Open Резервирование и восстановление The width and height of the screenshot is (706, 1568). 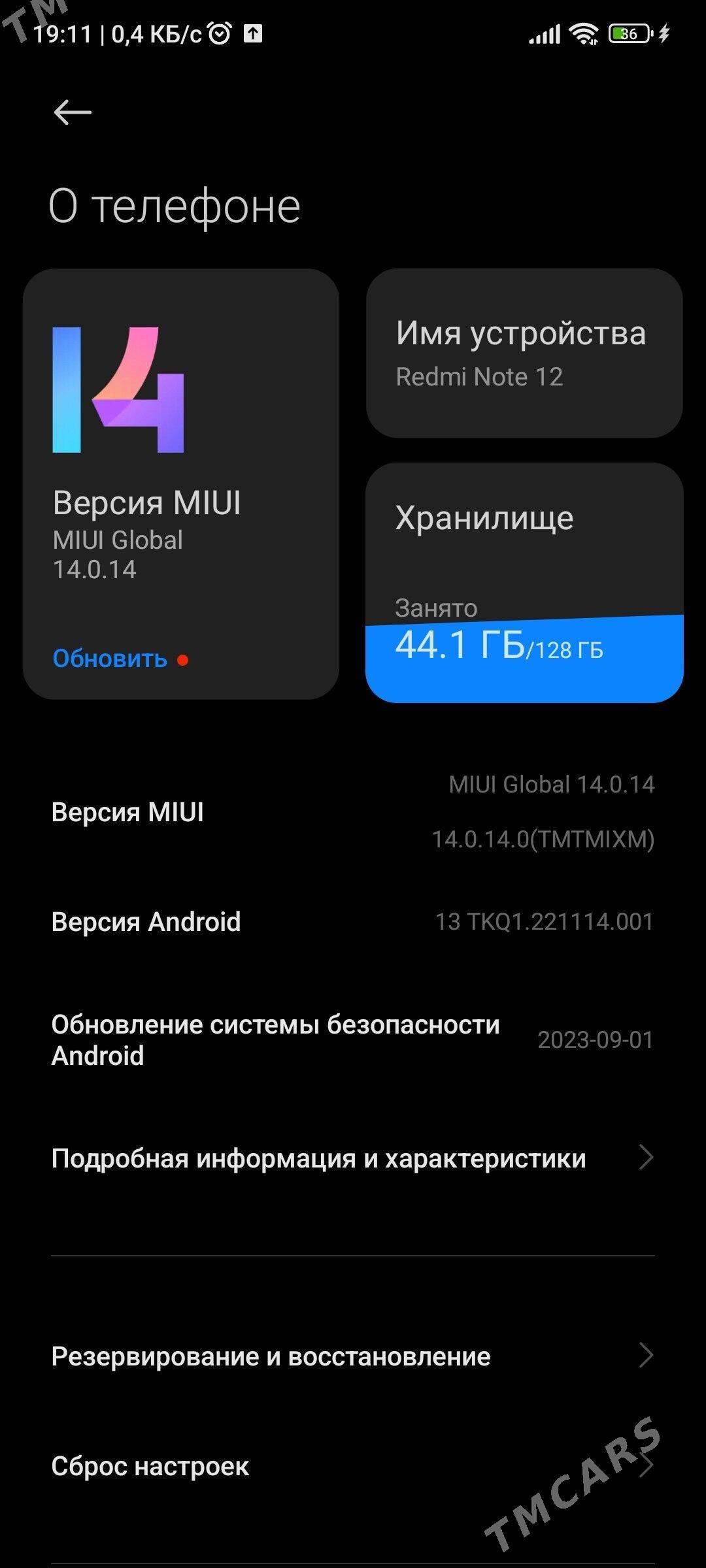click(353, 1357)
